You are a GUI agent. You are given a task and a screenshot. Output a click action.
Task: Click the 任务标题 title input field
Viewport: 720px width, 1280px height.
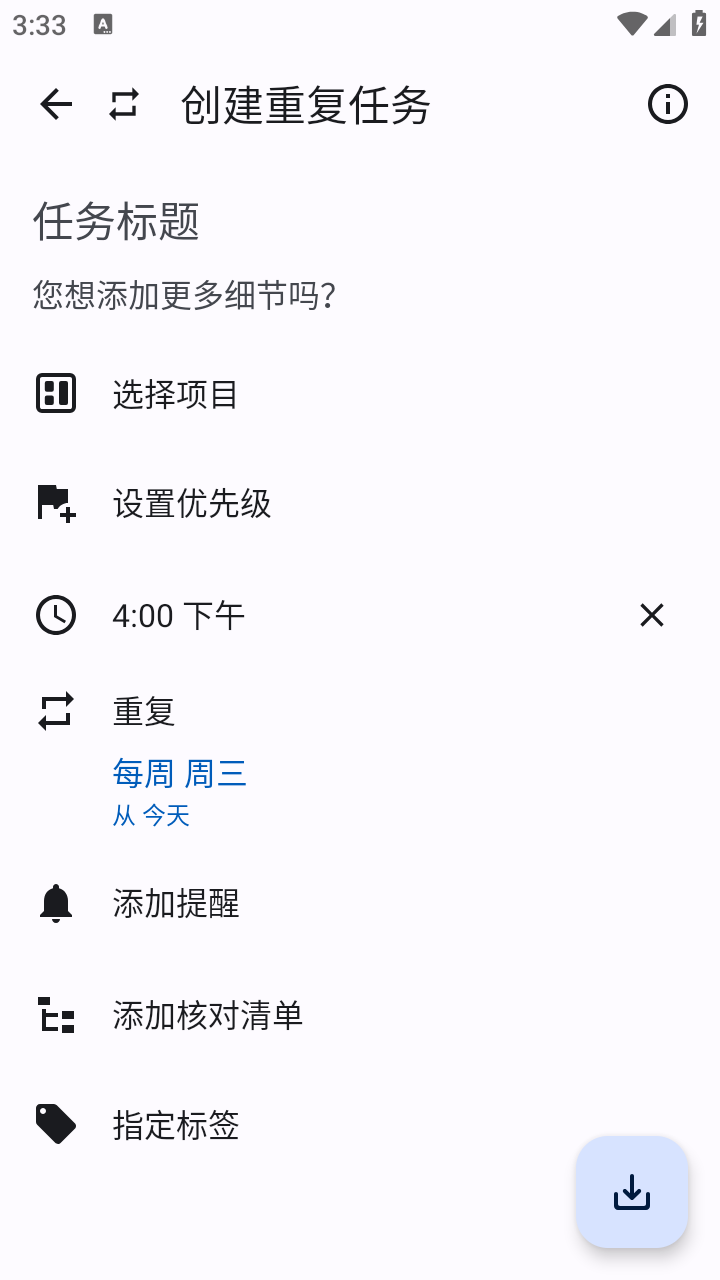click(x=115, y=223)
